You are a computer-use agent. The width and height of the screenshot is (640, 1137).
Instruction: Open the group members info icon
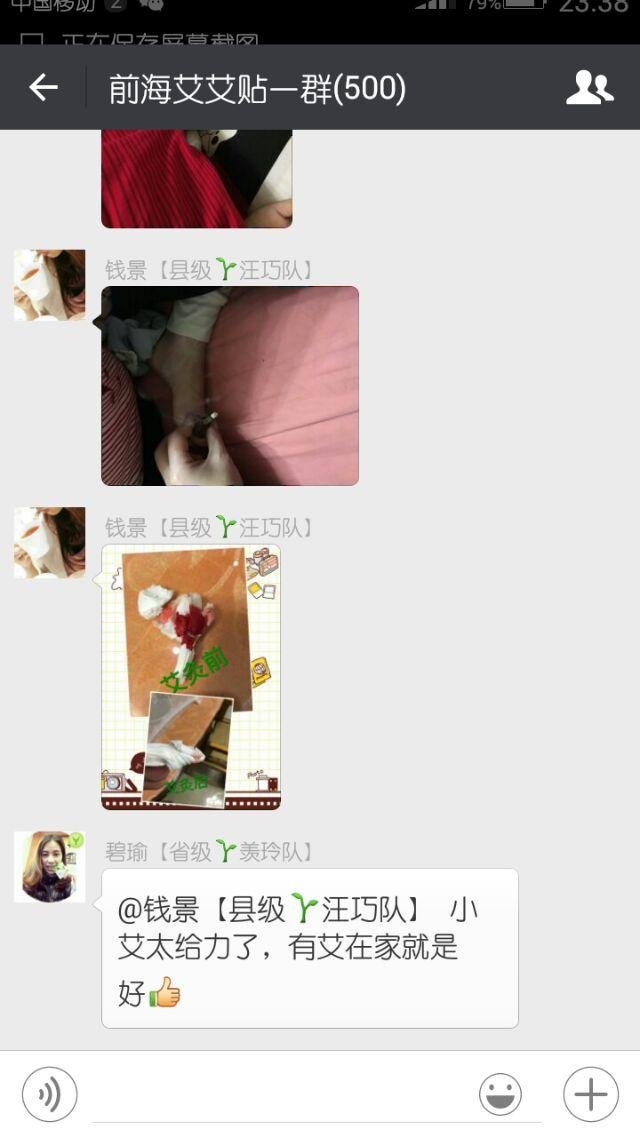click(589, 88)
